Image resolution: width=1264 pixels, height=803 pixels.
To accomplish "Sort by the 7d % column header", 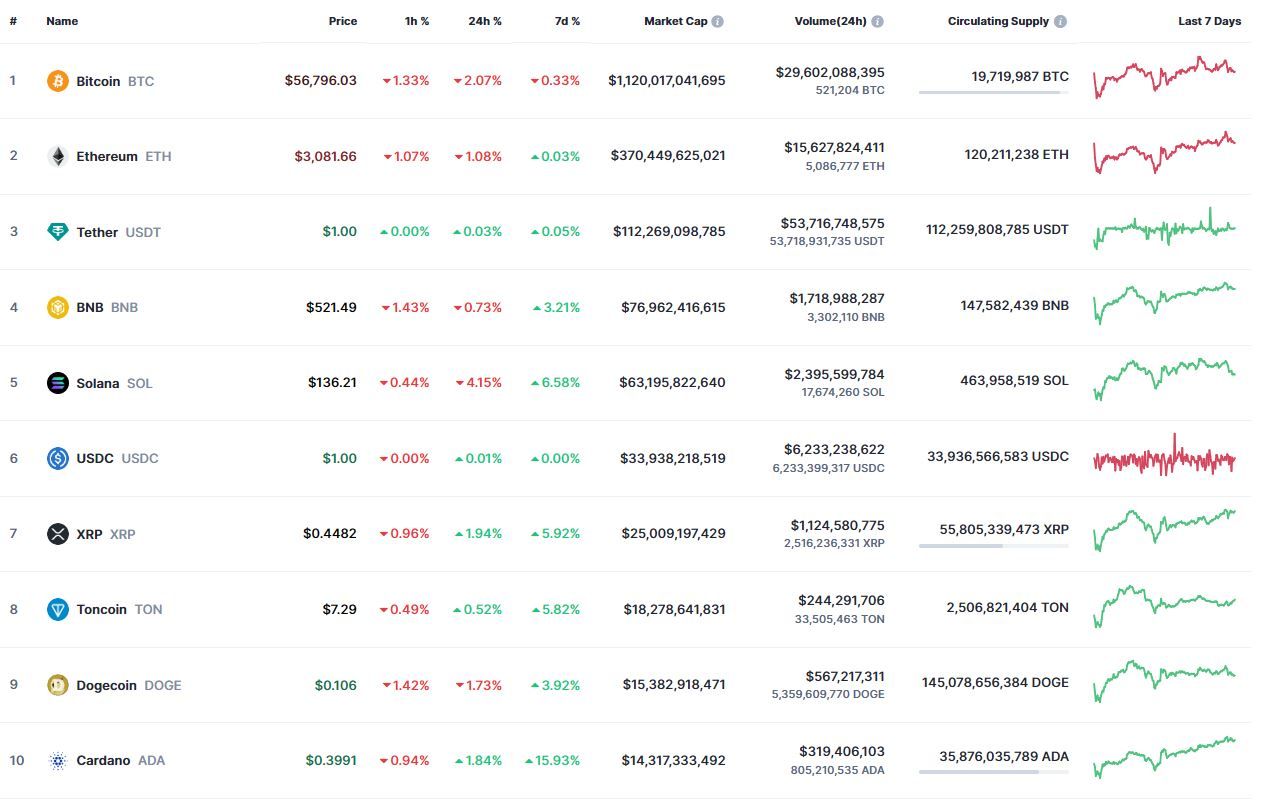I will tap(567, 21).
